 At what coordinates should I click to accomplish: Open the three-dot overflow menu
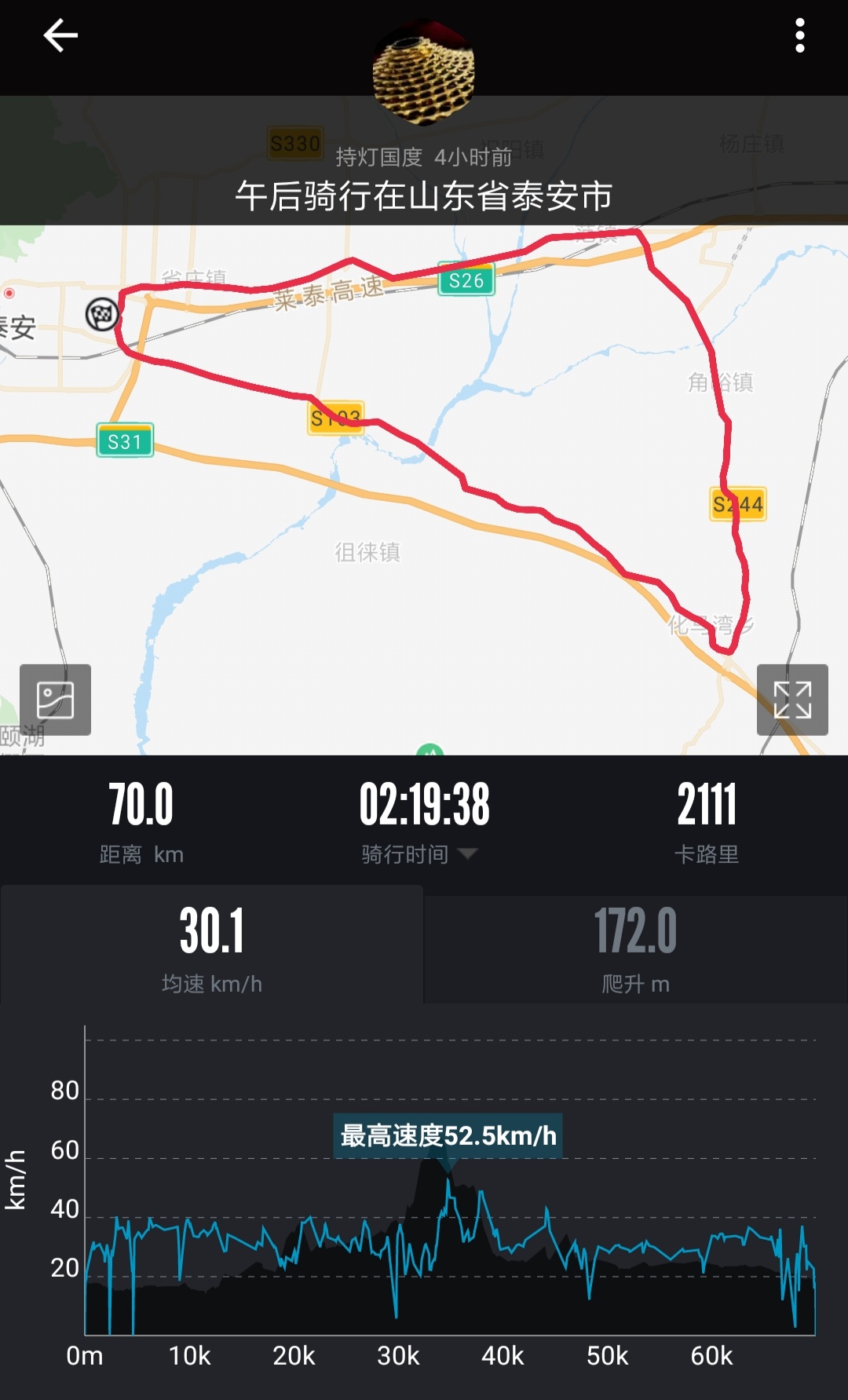(799, 36)
